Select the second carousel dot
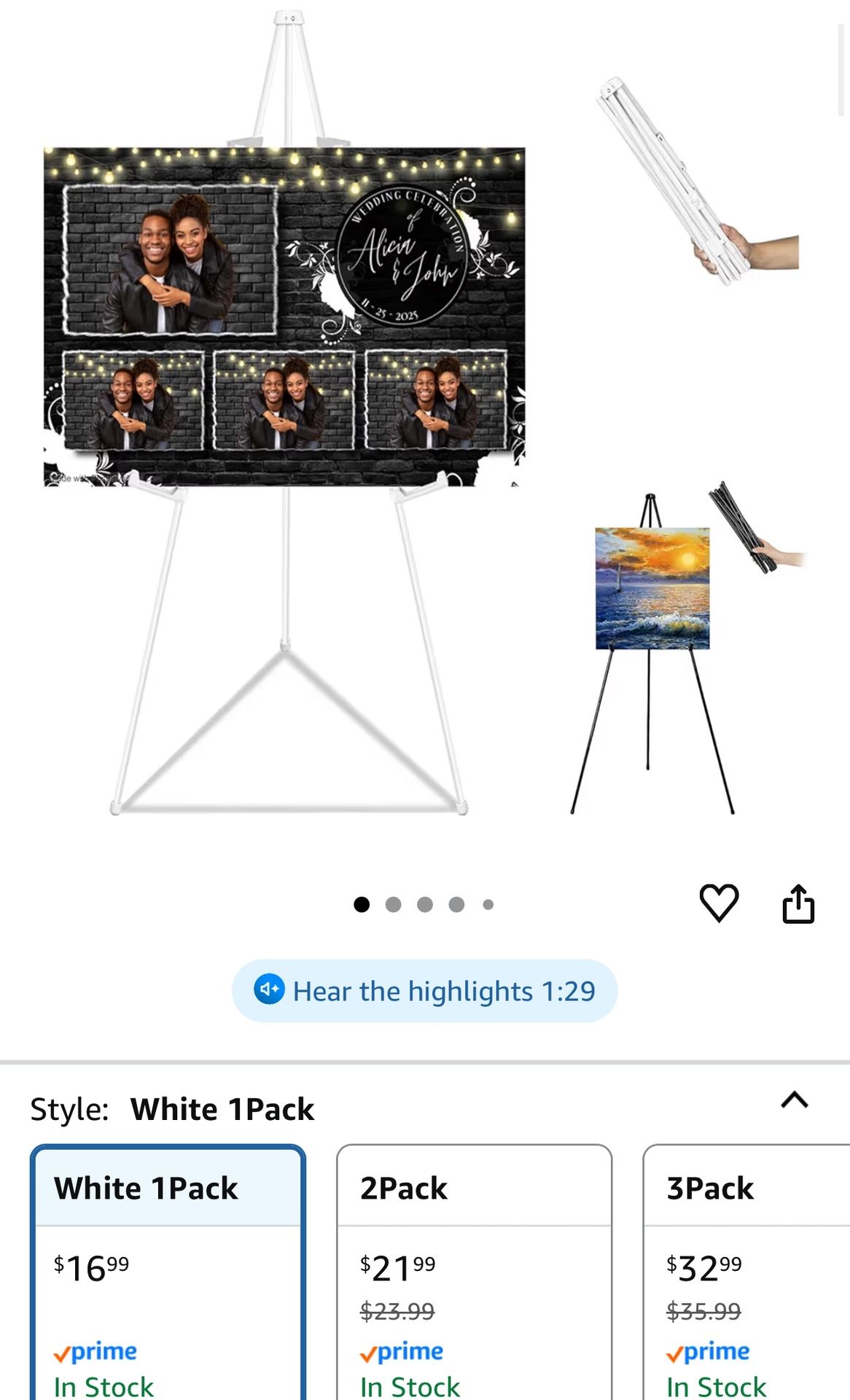The height and width of the screenshot is (1400, 850). point(393,904)
